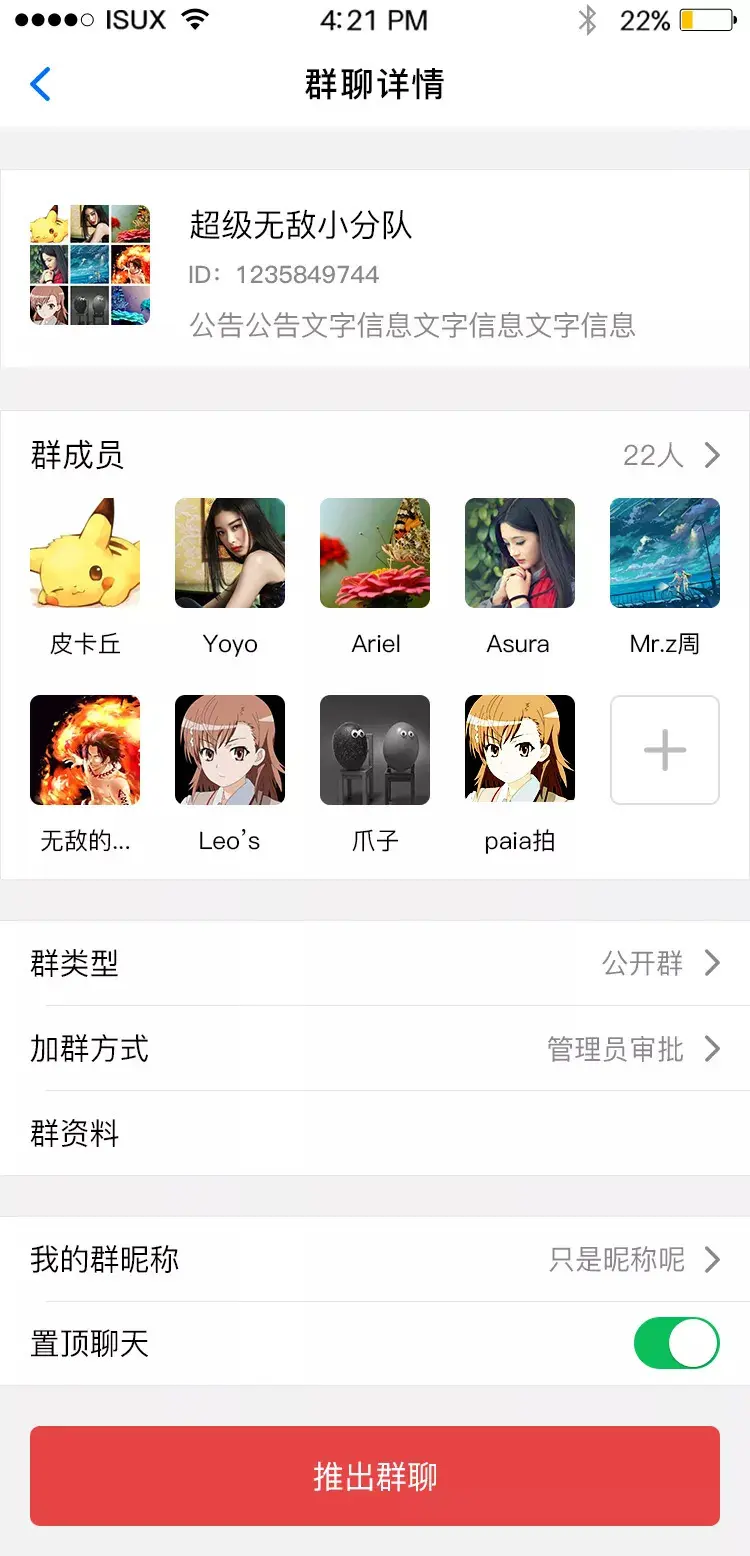Select the Leo's member avatar
This screenshot has width=750, height=1556.
(230, 750)
